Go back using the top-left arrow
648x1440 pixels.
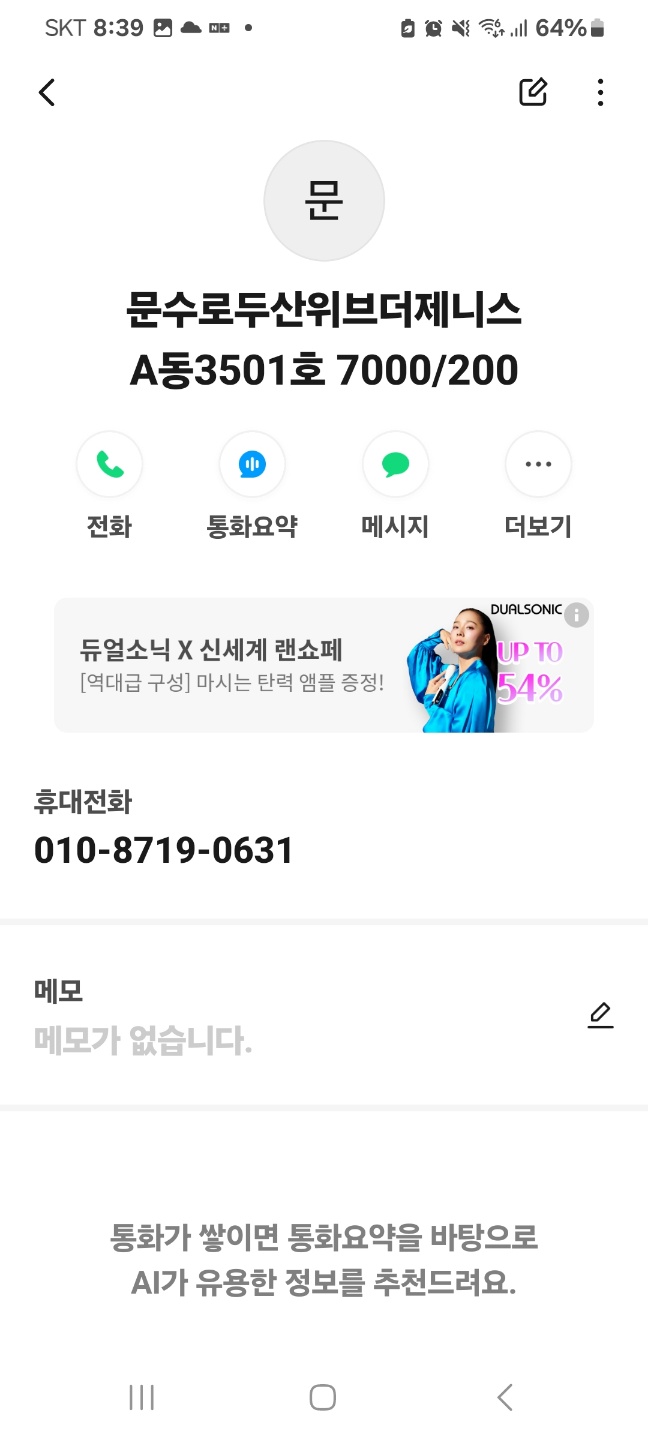tap(46, 93)
